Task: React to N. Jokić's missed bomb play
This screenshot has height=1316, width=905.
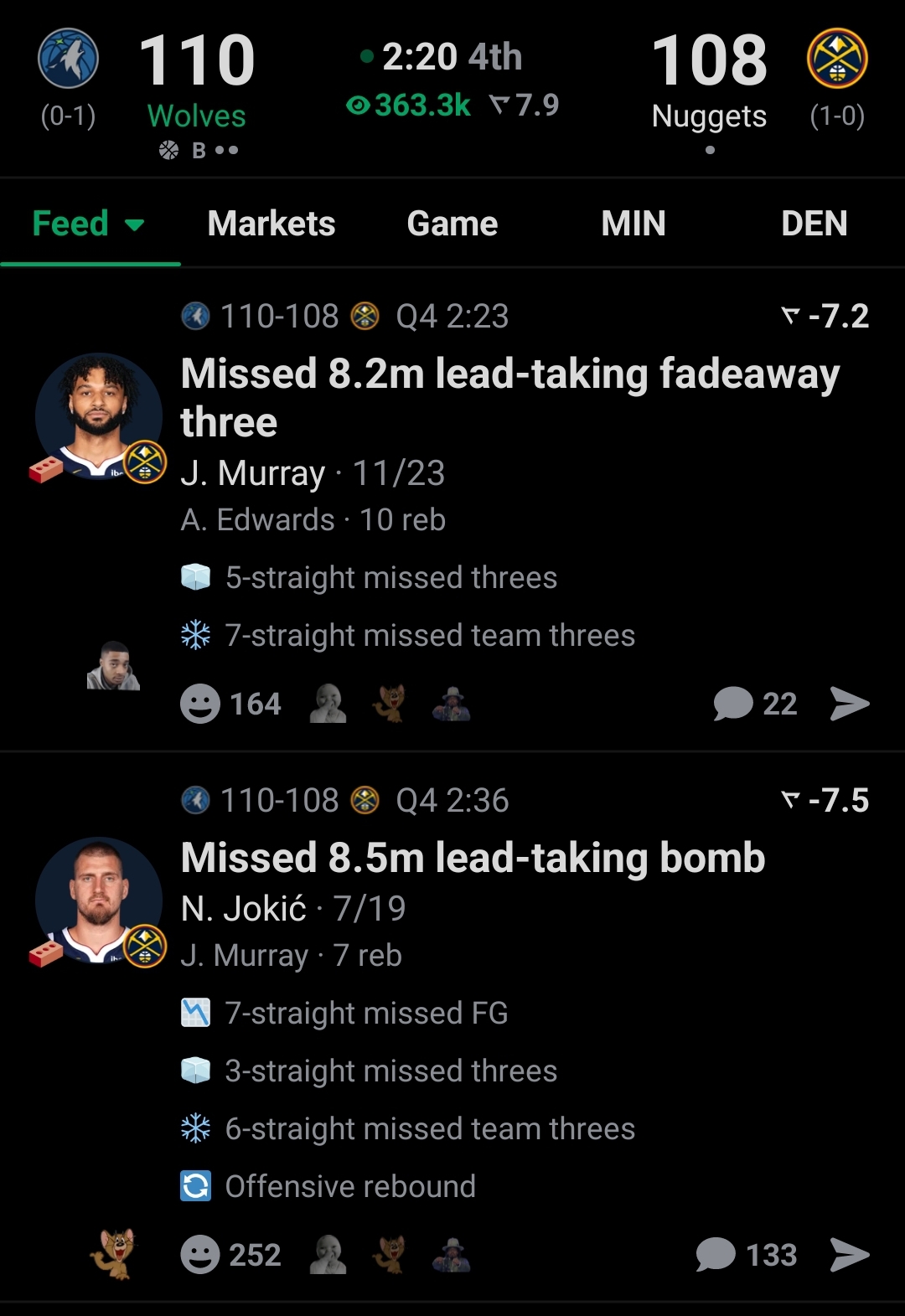Action: (200, 1255)
